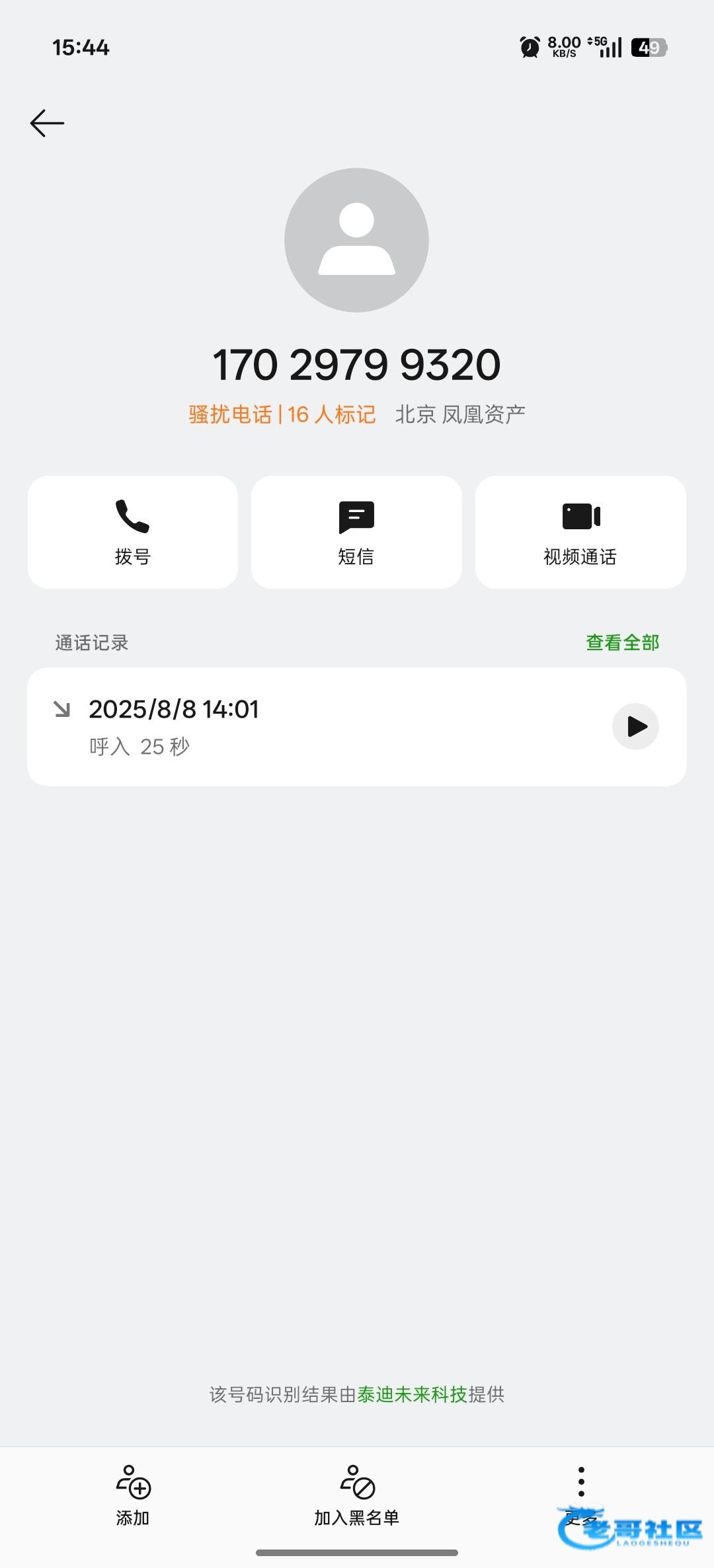Open the 2025/8/8 14:01 call record
Image resolution: width=714 pixels, height=1568 pixels.
(x=356, y=727)
